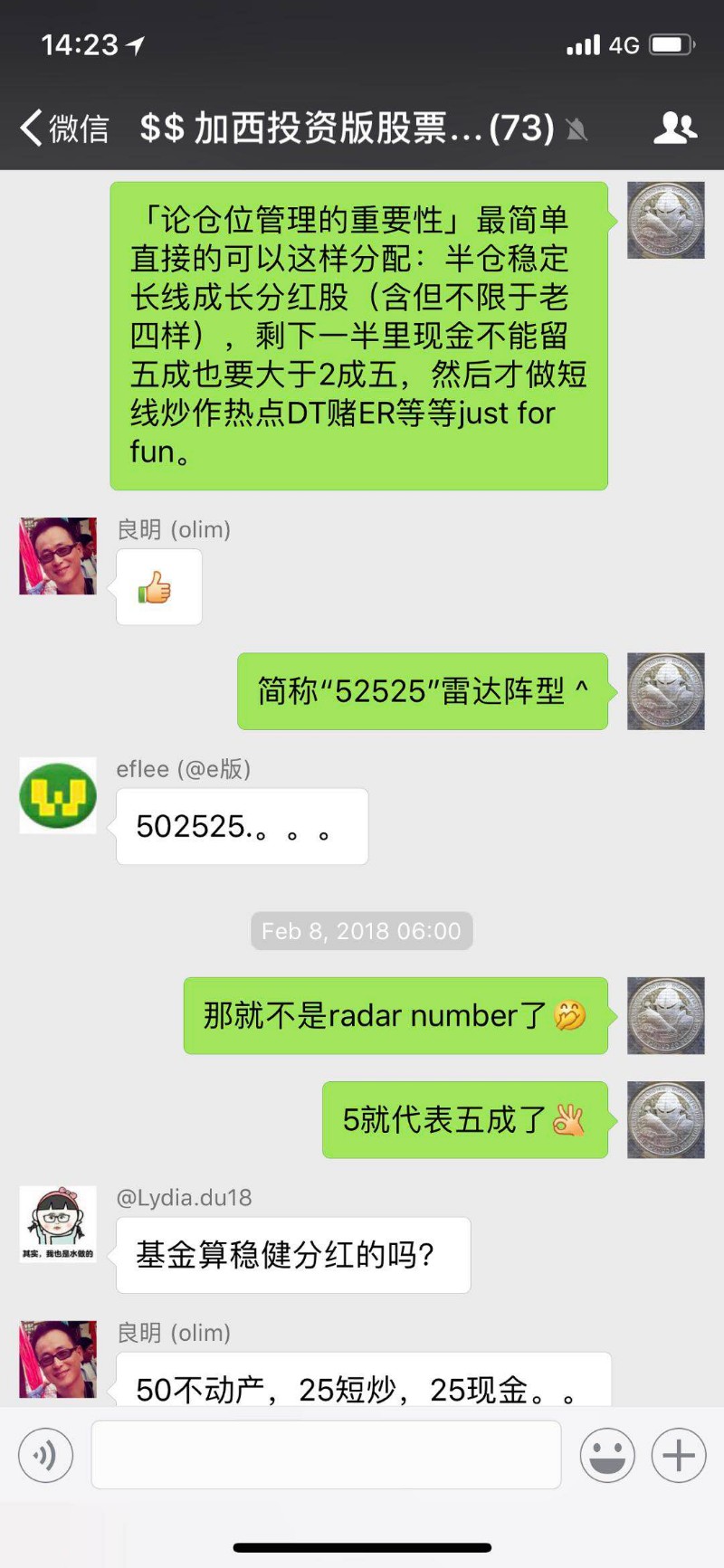Open own avatar beside the 52525 message
The height and width of the screenshot is (1568, 724).
click(x=666, y=691)
